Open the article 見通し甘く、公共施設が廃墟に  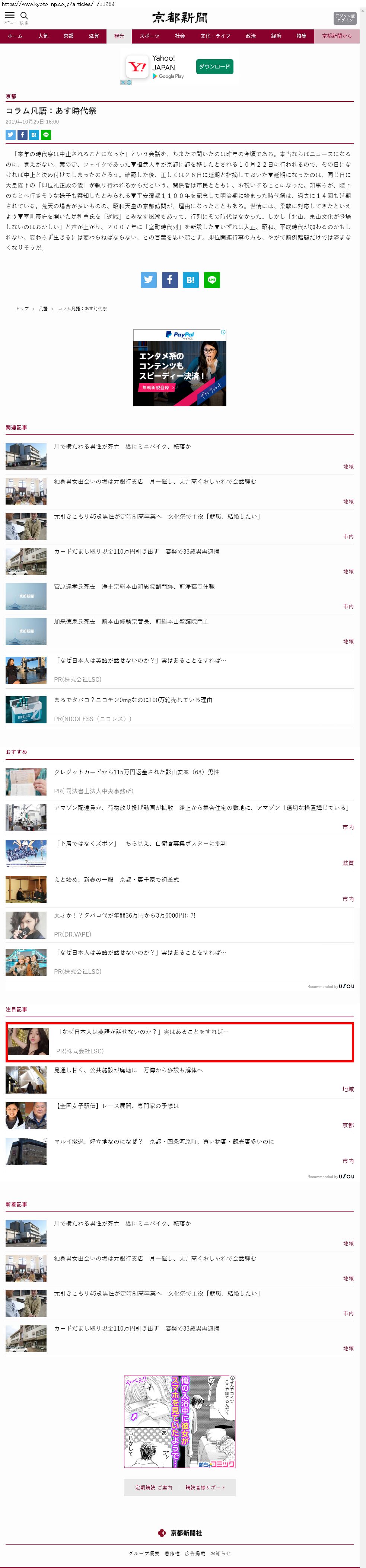click(128, 1069)
